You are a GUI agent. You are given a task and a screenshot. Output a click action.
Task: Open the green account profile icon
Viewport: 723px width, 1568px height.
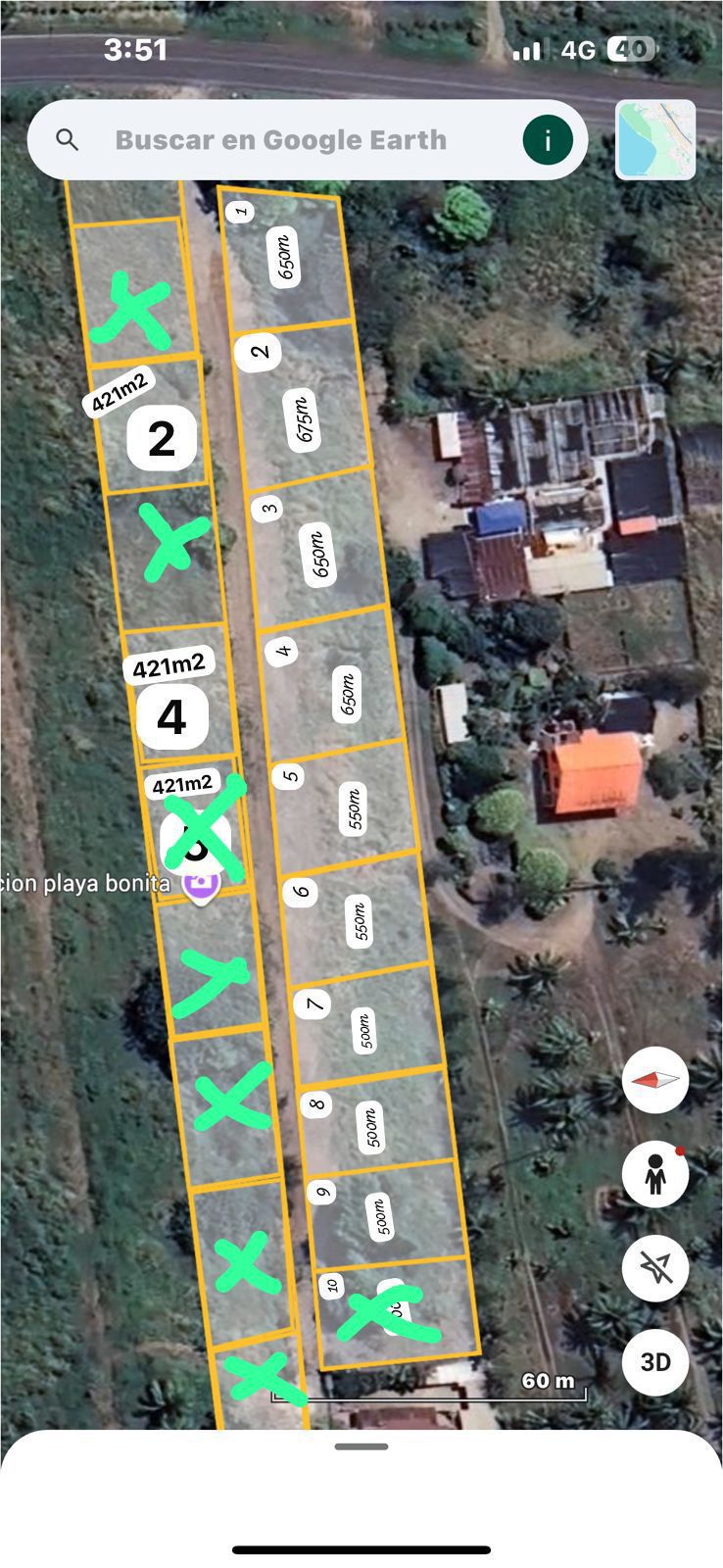[548, 140]
